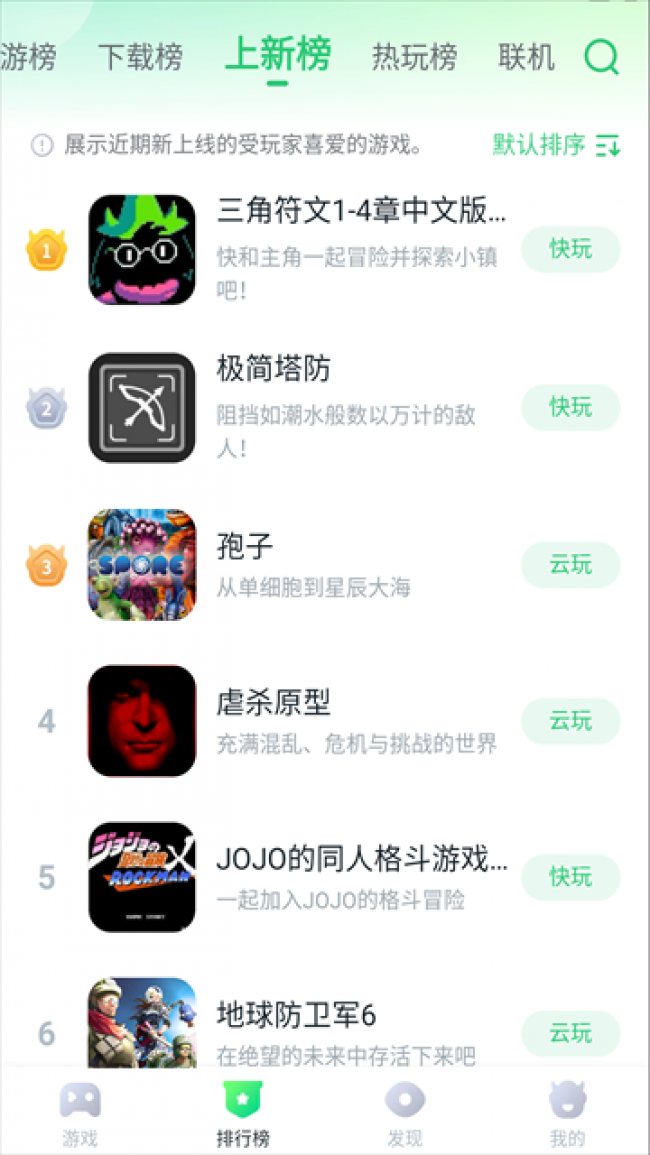The image size is (650, 1155).
Task: Go to the 发现 bottom tab
Action: point(405,1113)
